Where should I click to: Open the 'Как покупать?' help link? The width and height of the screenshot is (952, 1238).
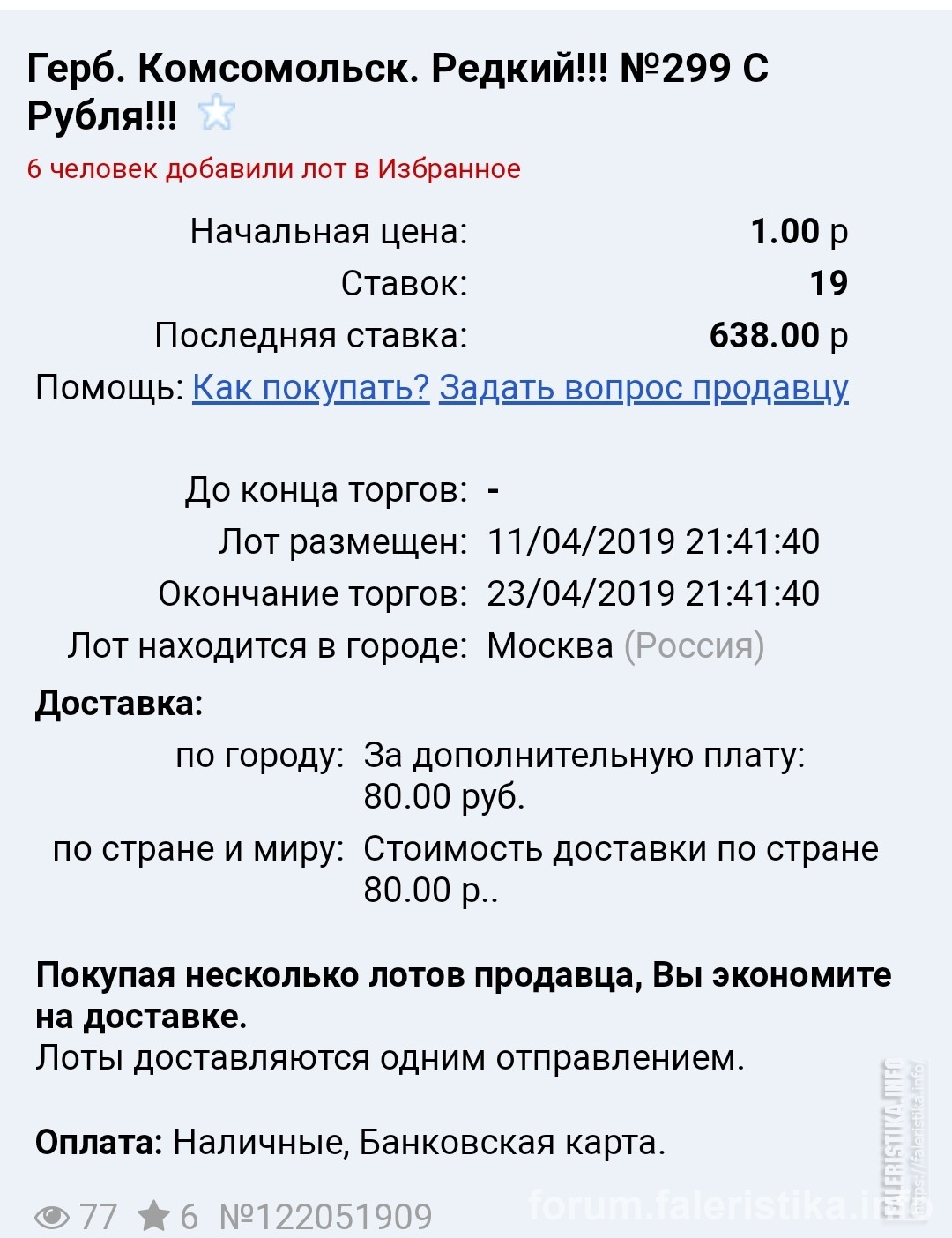coord(311,388)
